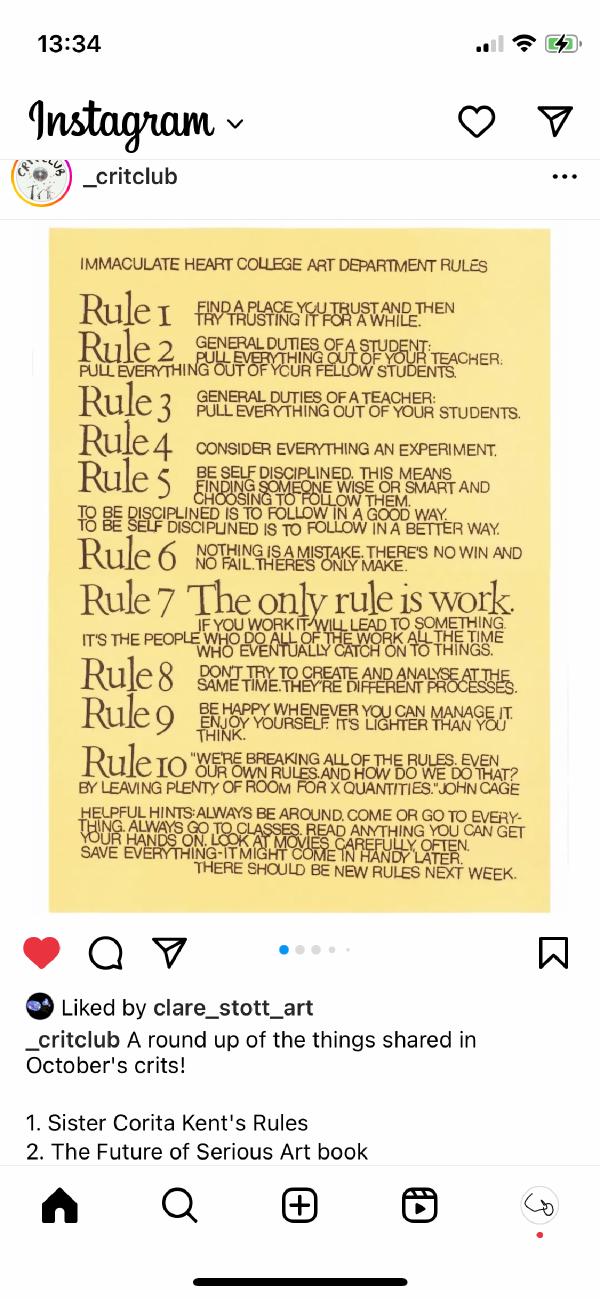600x1299 pixels.
Task: View likes by clare_stott_art
Action: pos(231,1008)
